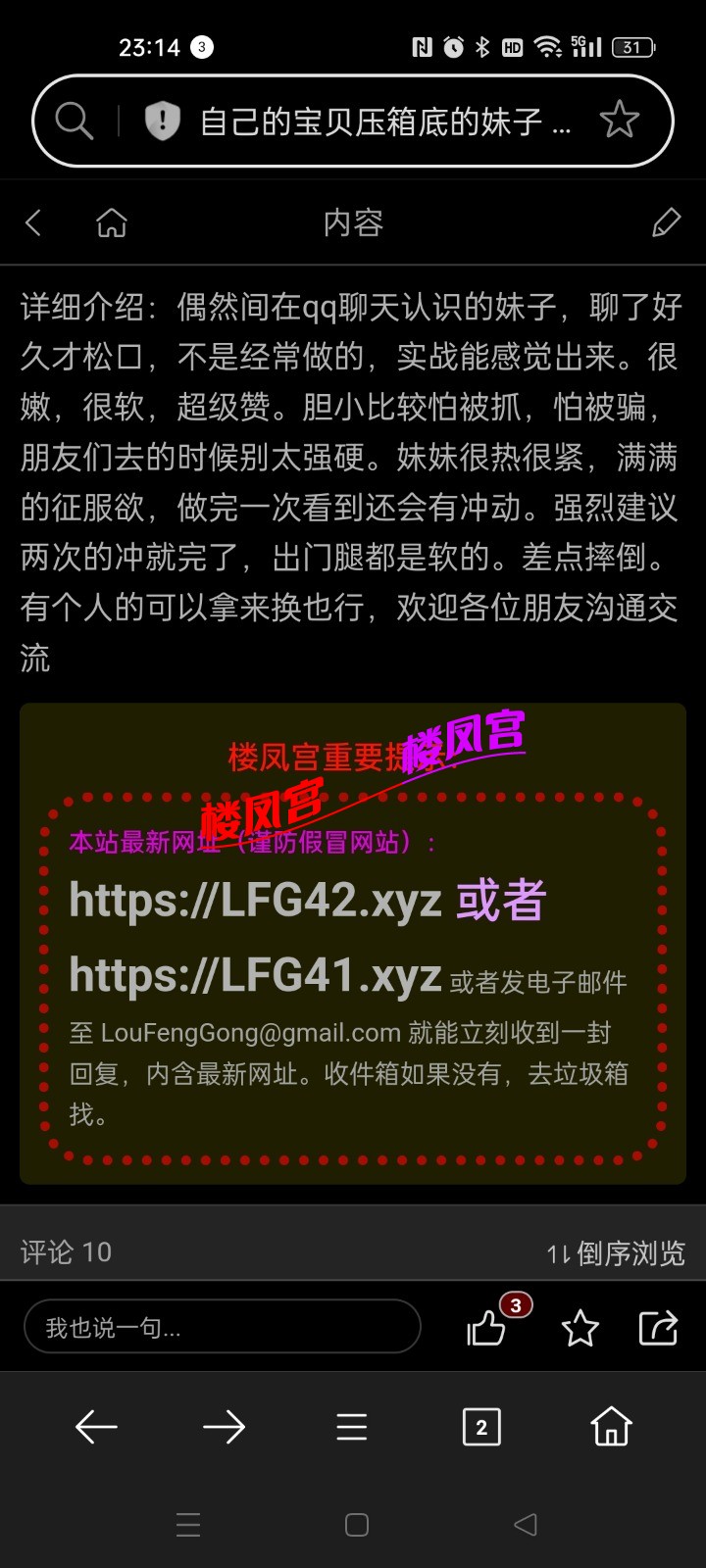The width and height of the screenshot is (706, 1568).
Task: Go back using the page header arrow
Action: coord(33,222)
